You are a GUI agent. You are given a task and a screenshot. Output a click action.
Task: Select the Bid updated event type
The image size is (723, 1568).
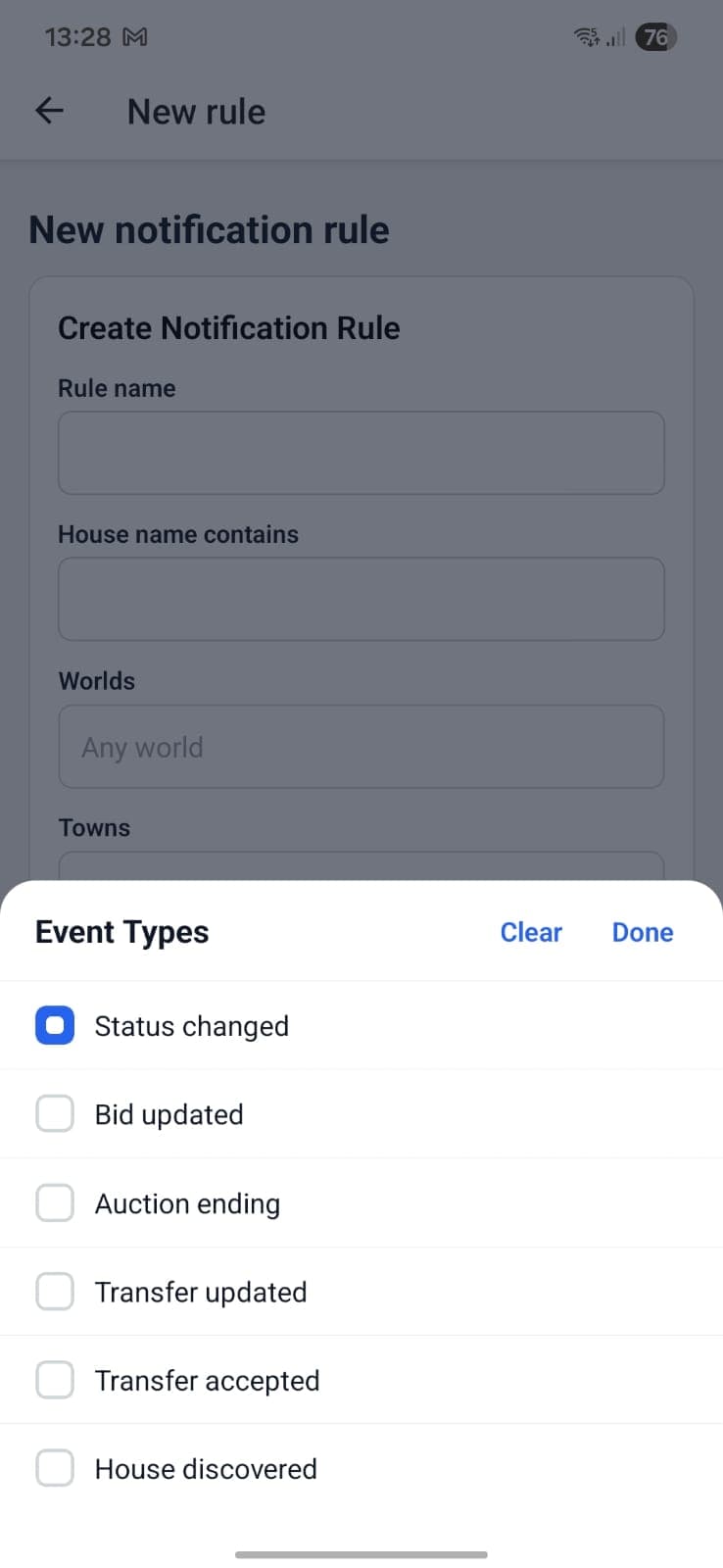coord(55,1113)
